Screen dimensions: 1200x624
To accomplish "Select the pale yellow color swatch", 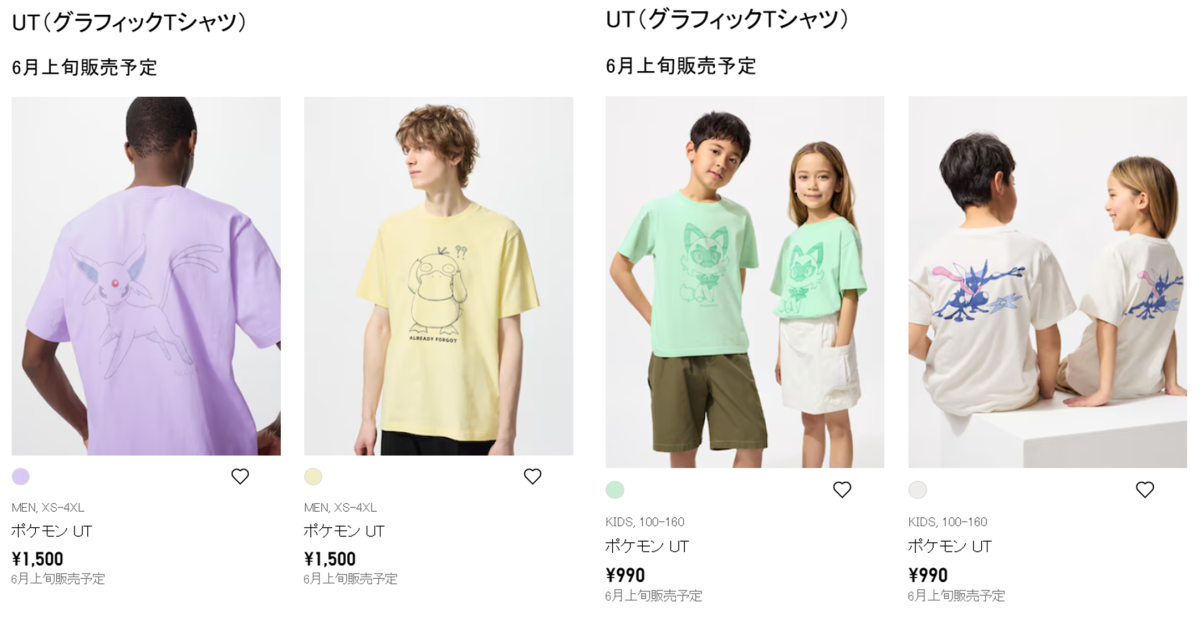I will tap(313, 477).
